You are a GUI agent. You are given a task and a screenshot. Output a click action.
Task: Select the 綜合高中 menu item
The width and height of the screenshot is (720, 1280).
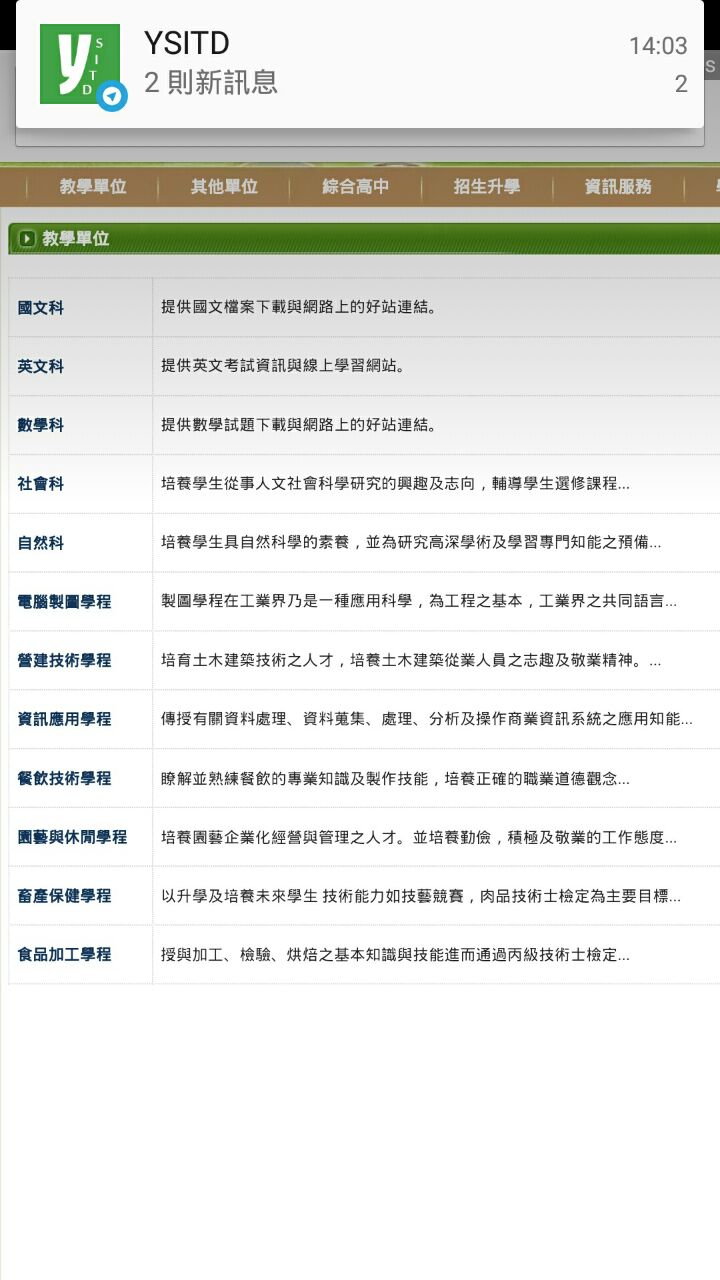355,187
